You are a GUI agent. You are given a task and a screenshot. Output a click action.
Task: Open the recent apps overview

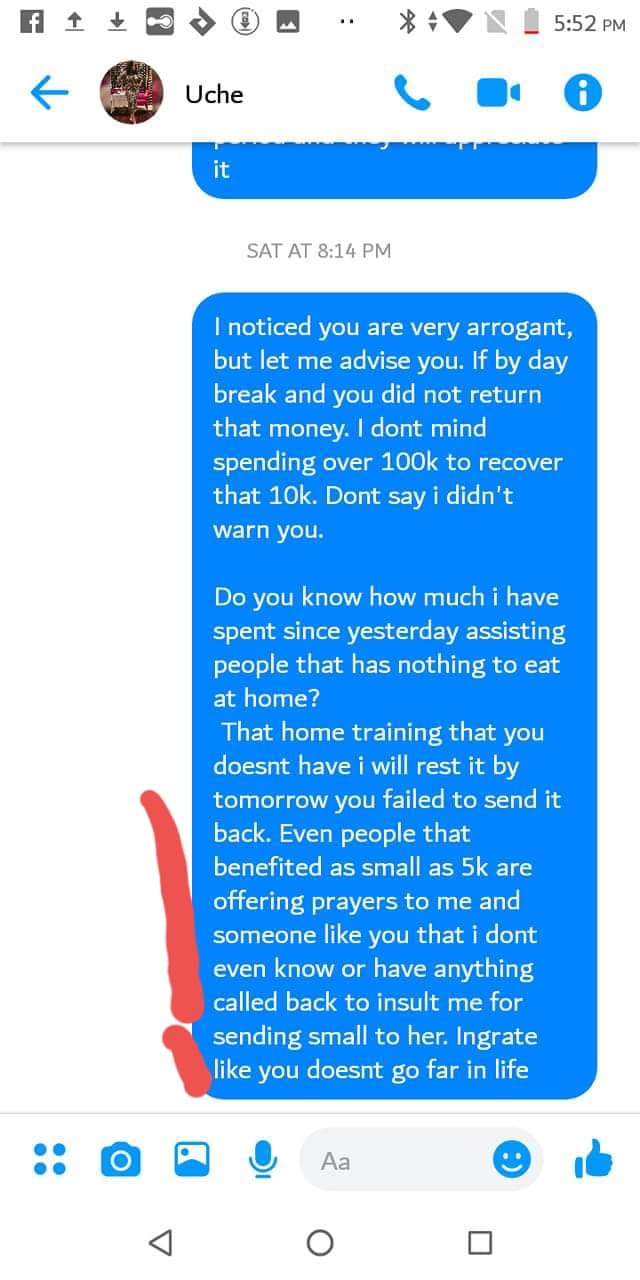(x=480, y=1242)
